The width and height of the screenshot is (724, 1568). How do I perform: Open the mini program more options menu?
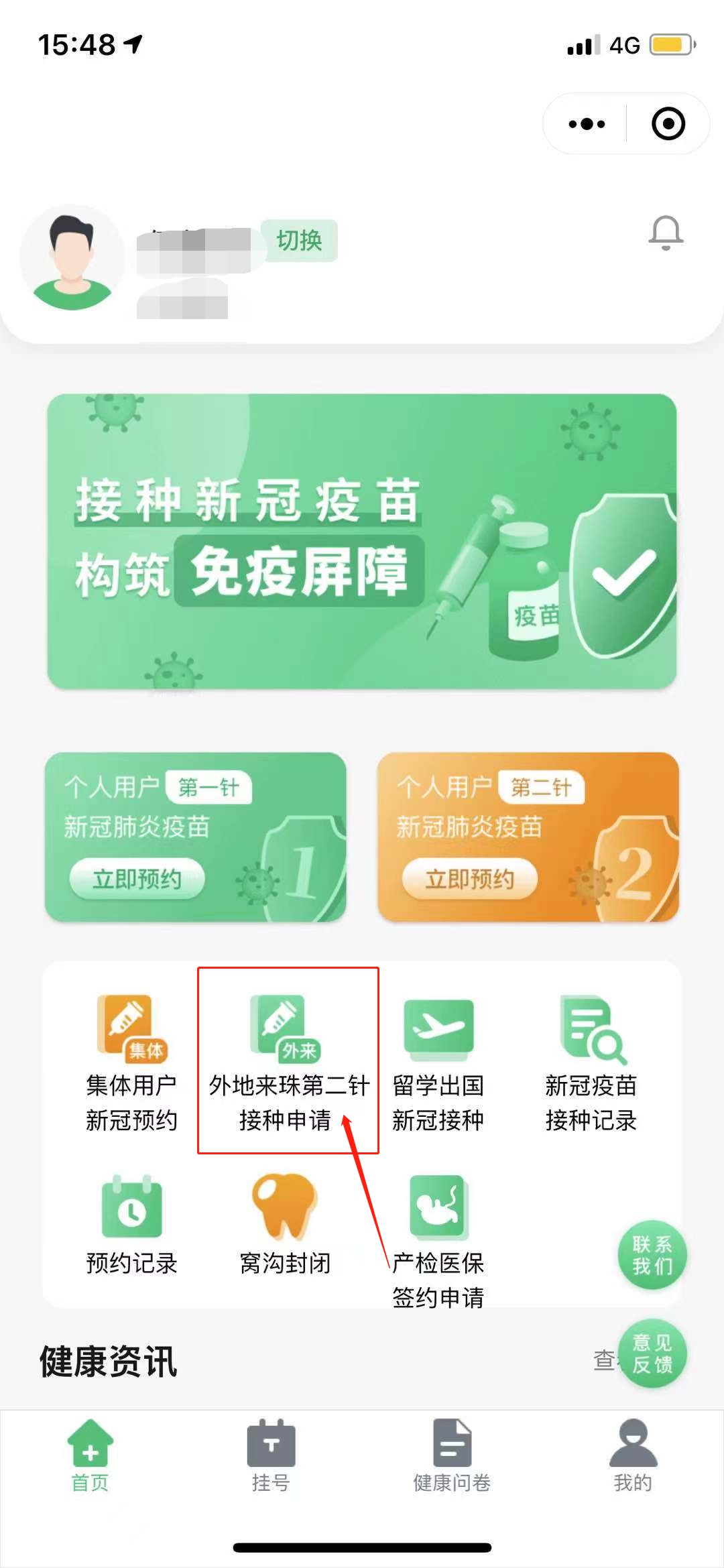(587, 124)
